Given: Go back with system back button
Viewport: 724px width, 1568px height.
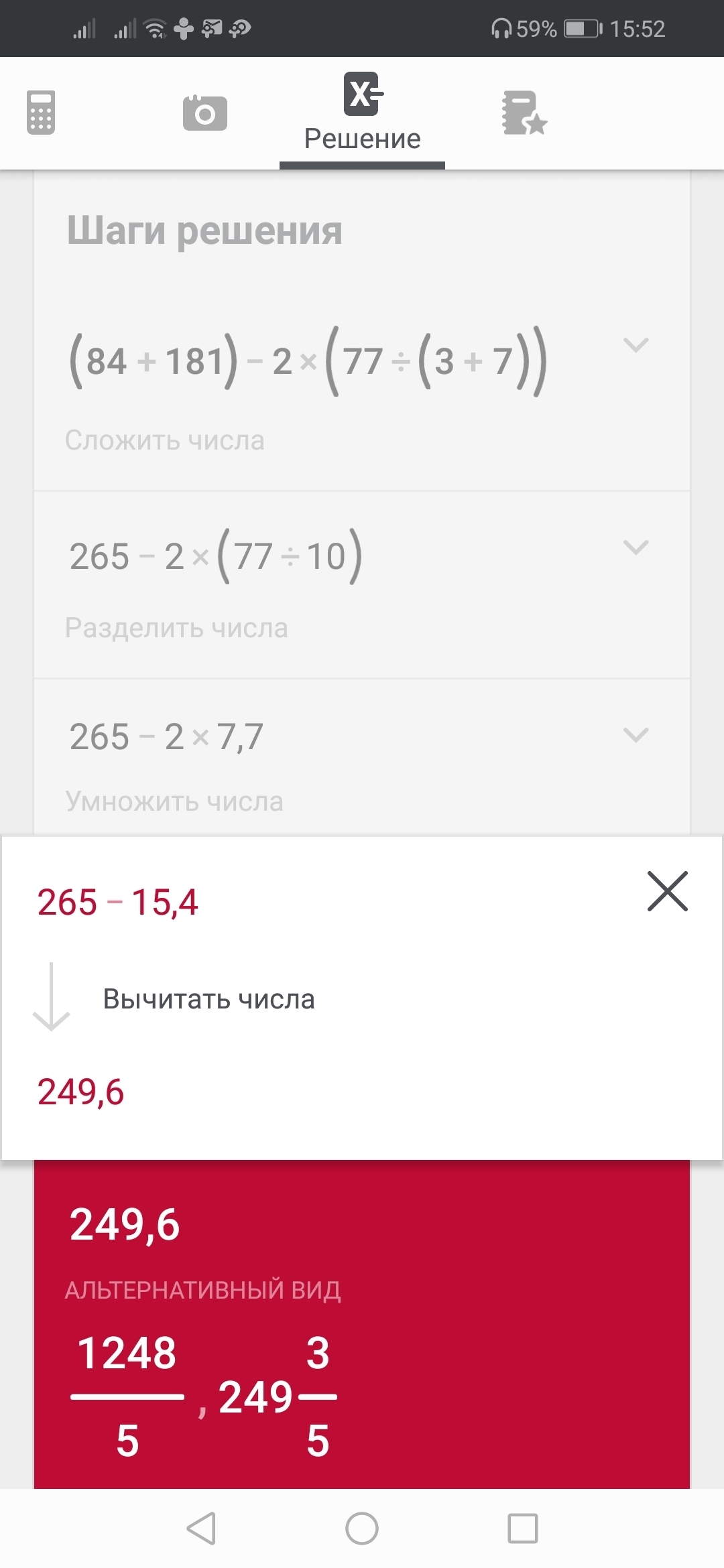Looking at the screenshot, I should [201, 1528].
